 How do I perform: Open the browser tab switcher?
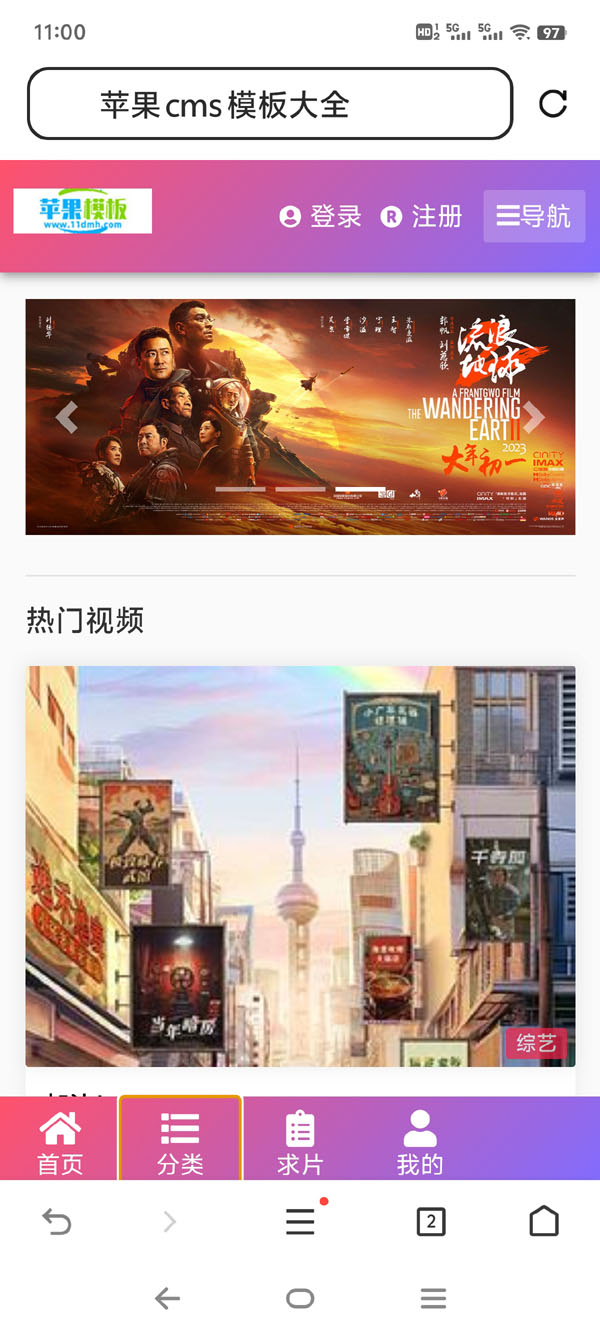click(x=431, y=1221)
